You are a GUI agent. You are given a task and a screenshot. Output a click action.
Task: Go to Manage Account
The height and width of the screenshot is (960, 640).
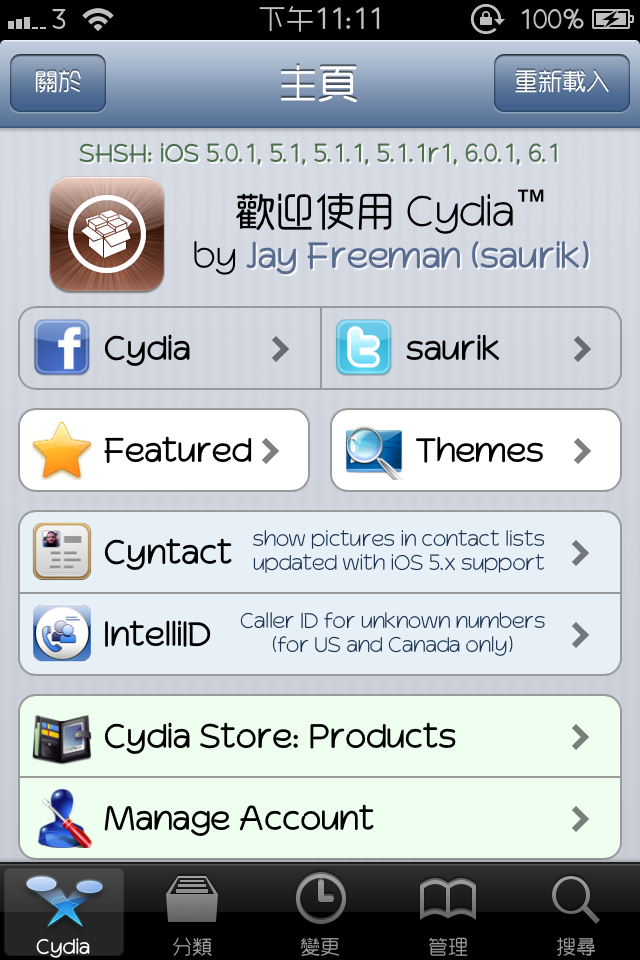(320, 819)
